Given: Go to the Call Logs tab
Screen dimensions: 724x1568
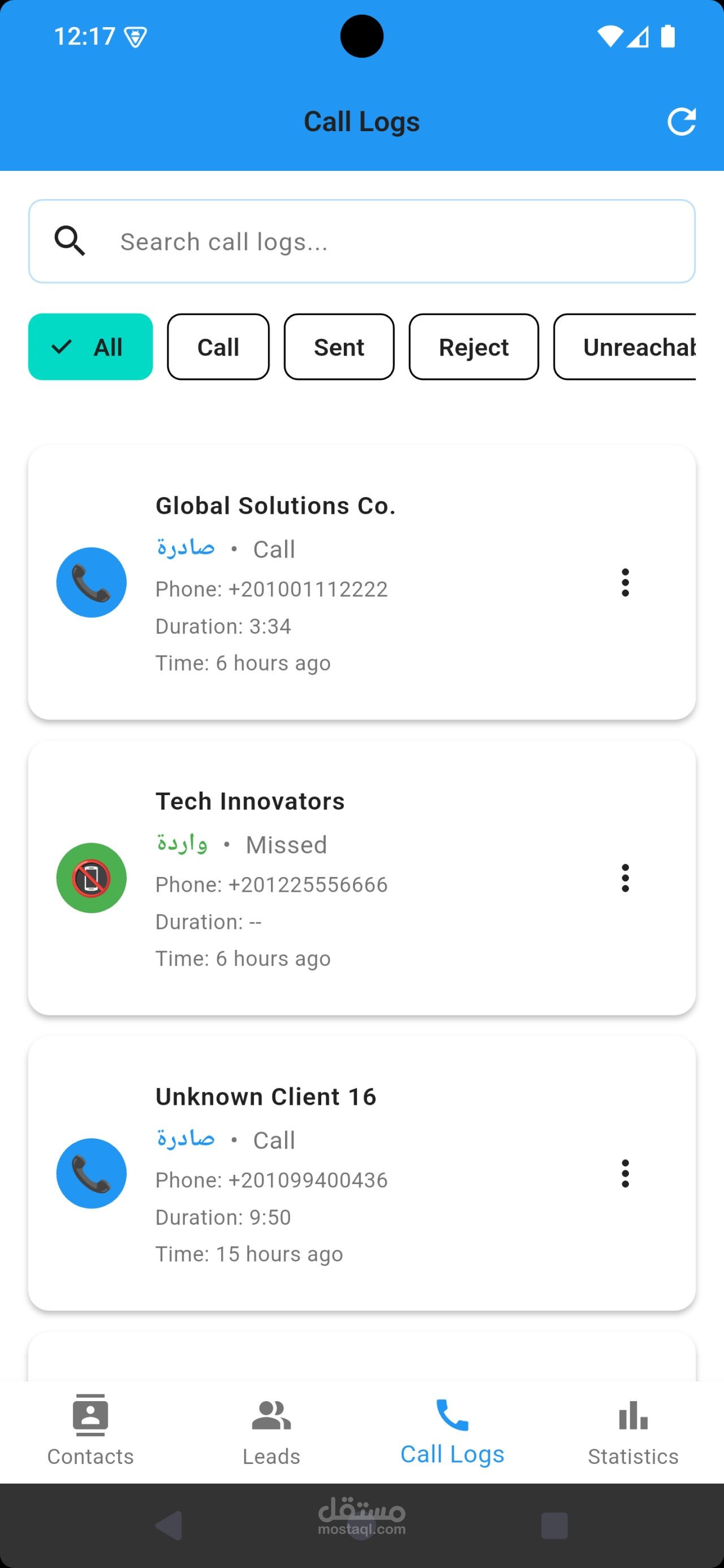Looking at the screenshot, I should (452, 1431).
